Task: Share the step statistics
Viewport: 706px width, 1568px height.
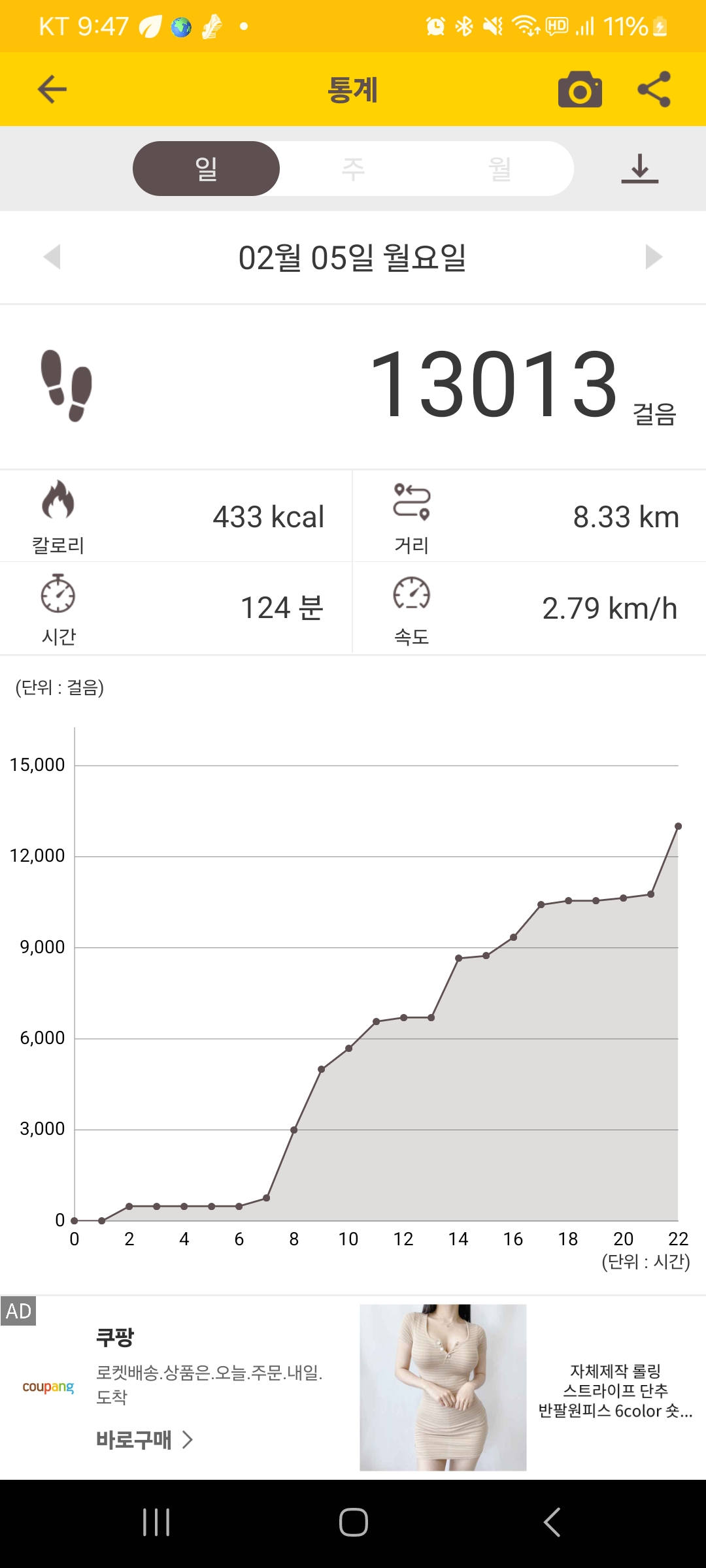Action: (x=654, y=90)
